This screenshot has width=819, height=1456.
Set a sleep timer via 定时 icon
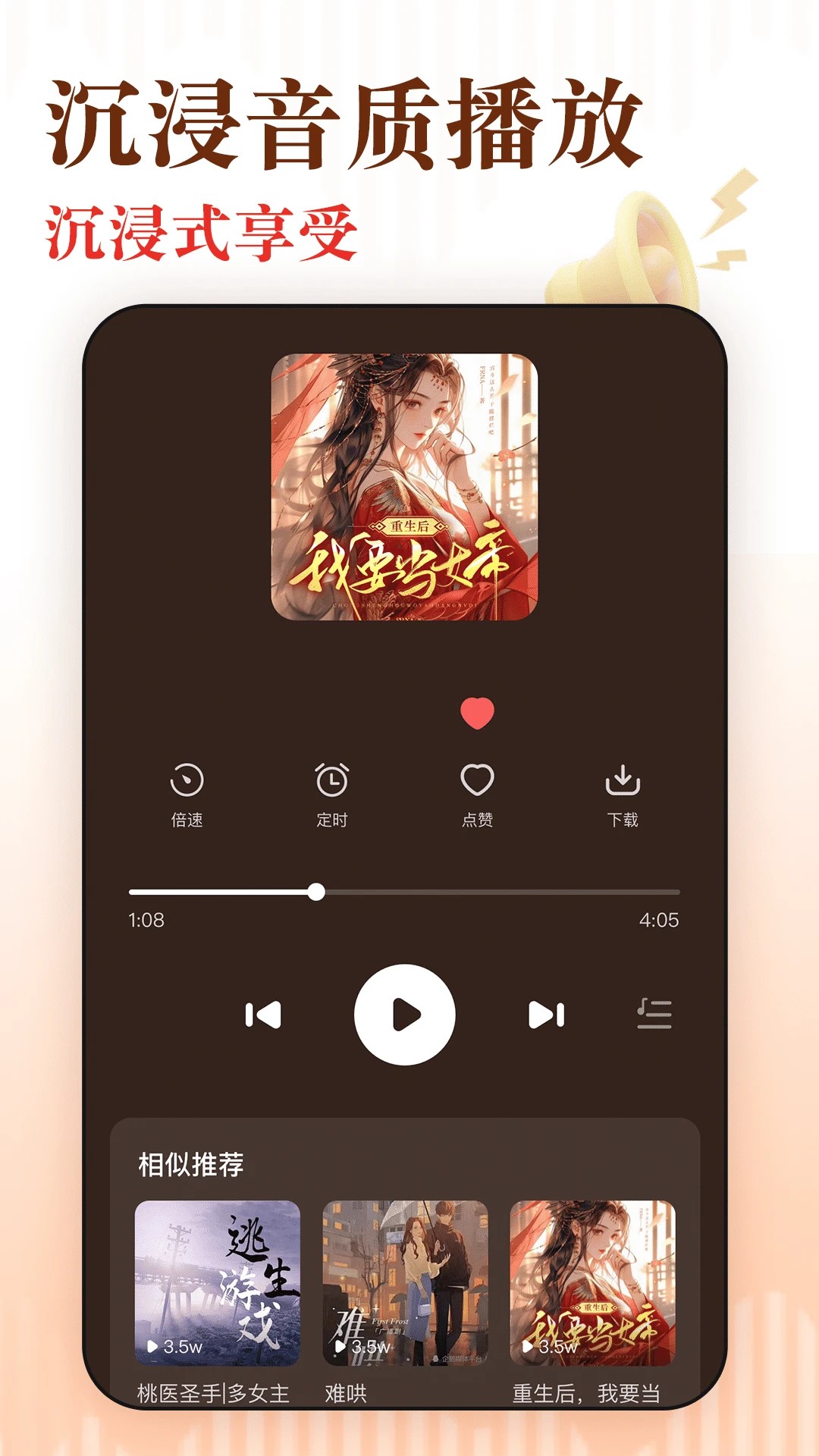(x=331, y=785)
